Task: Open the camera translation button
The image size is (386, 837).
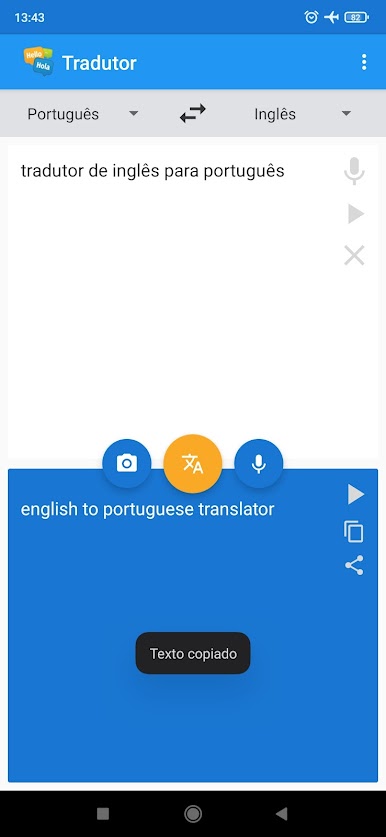Action: pos(127,463)
